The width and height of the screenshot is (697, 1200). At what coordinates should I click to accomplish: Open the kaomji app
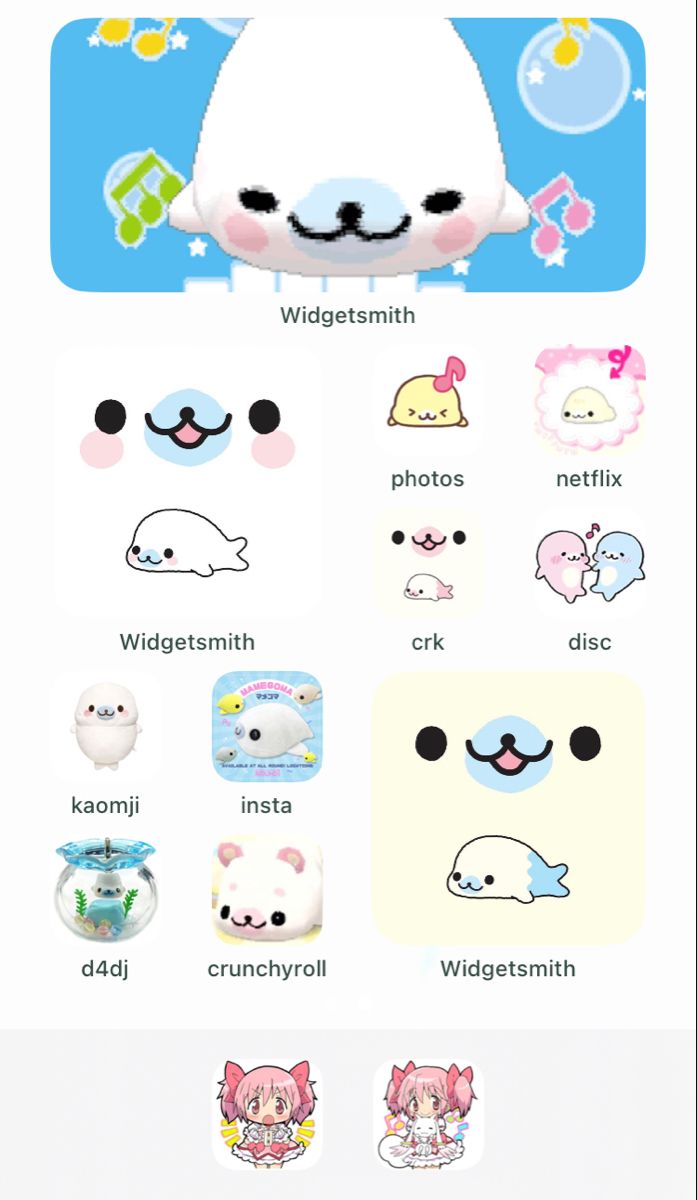pos(105,727)
